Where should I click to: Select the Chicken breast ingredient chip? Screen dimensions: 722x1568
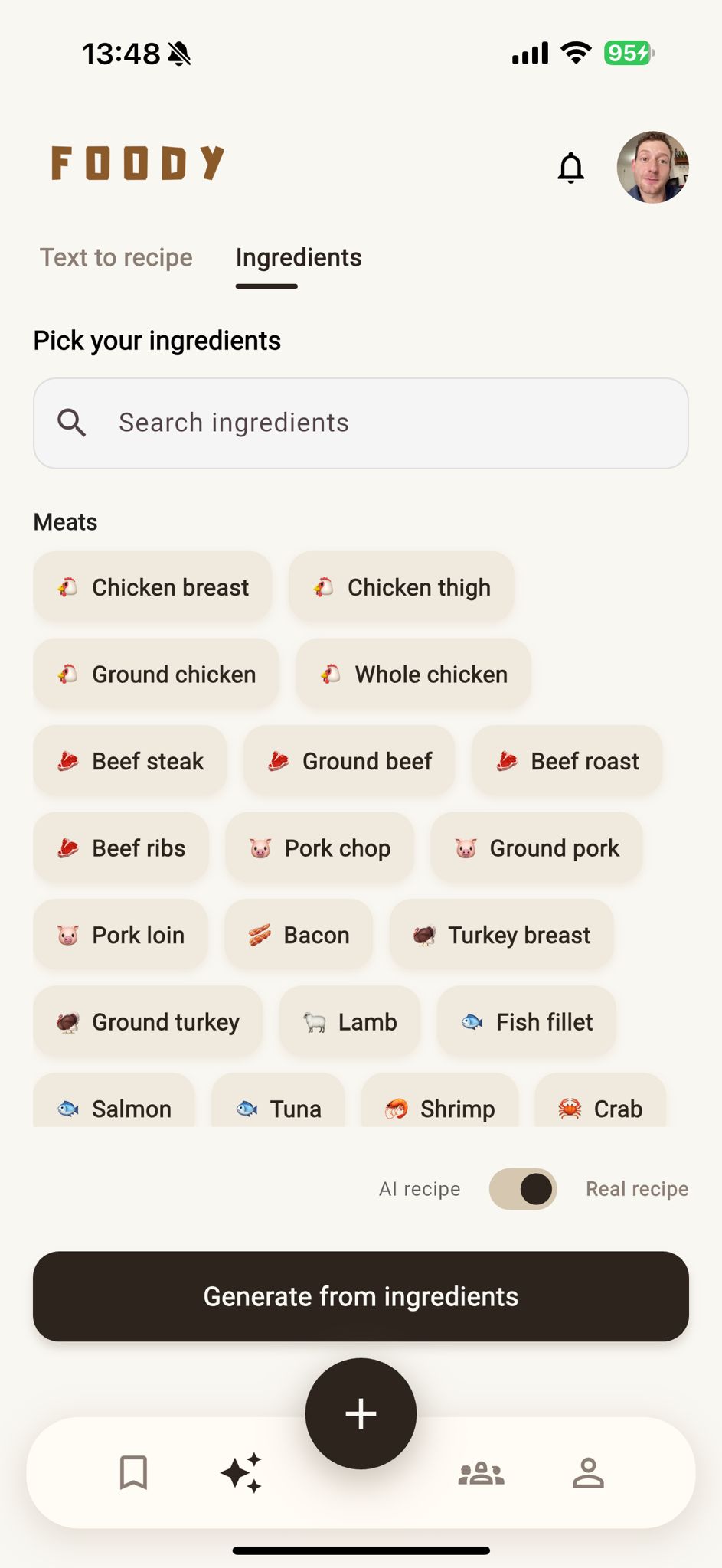click(x=152, y=587)
